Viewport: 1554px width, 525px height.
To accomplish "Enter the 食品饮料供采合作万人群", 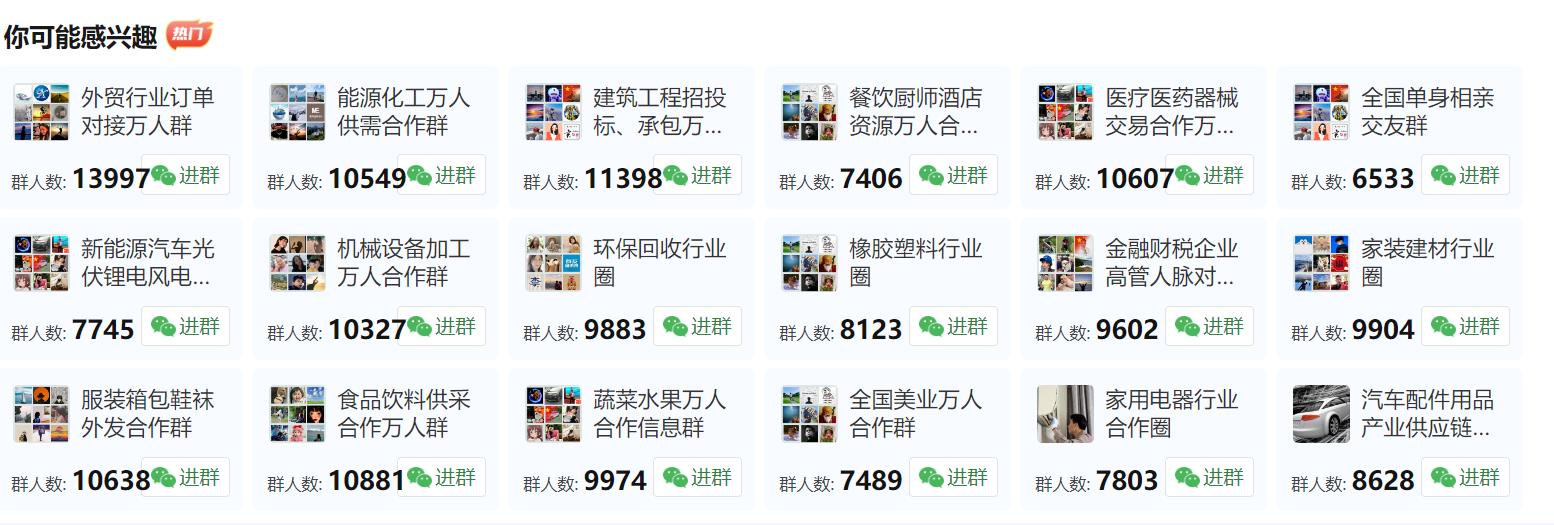I will click(442, 477).
